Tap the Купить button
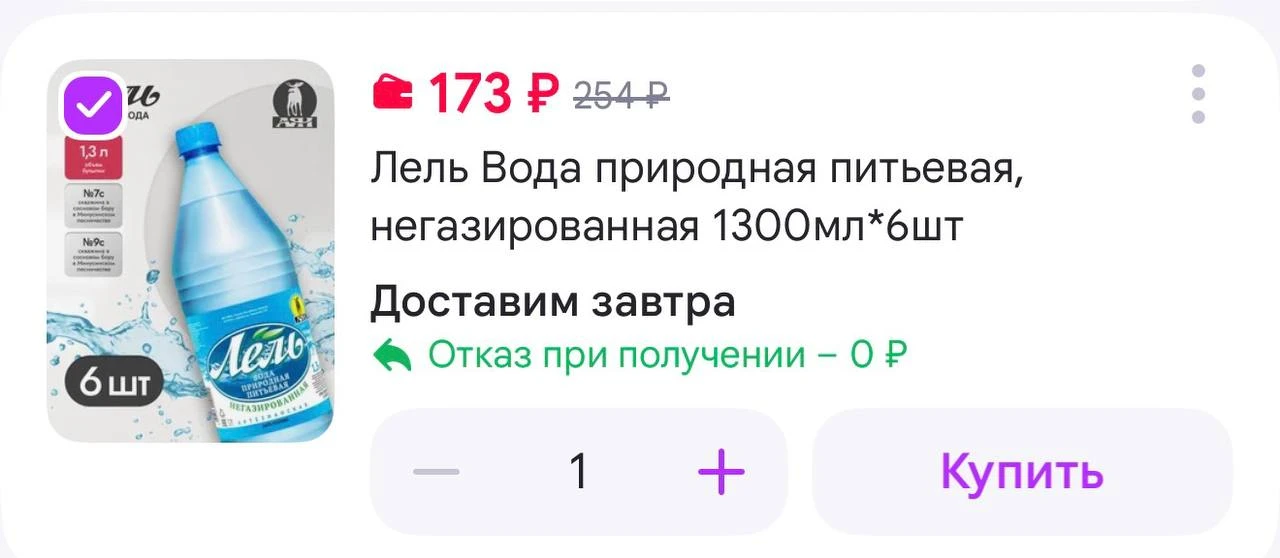Image resolution: width=1280 pixels, height=558 pixels. [x=1022, y=471]
